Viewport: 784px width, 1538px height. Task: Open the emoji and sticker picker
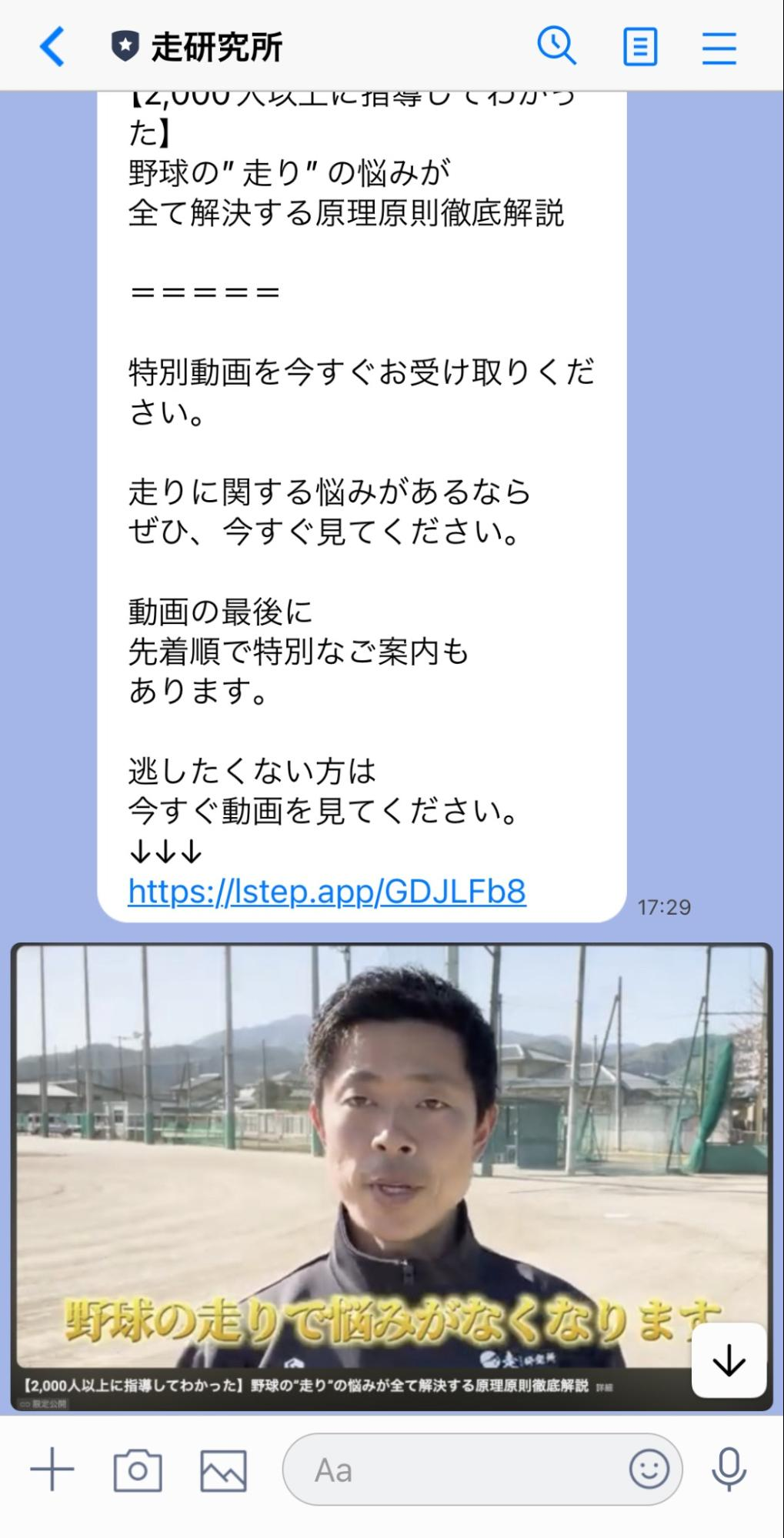(x=649, y=1470)
